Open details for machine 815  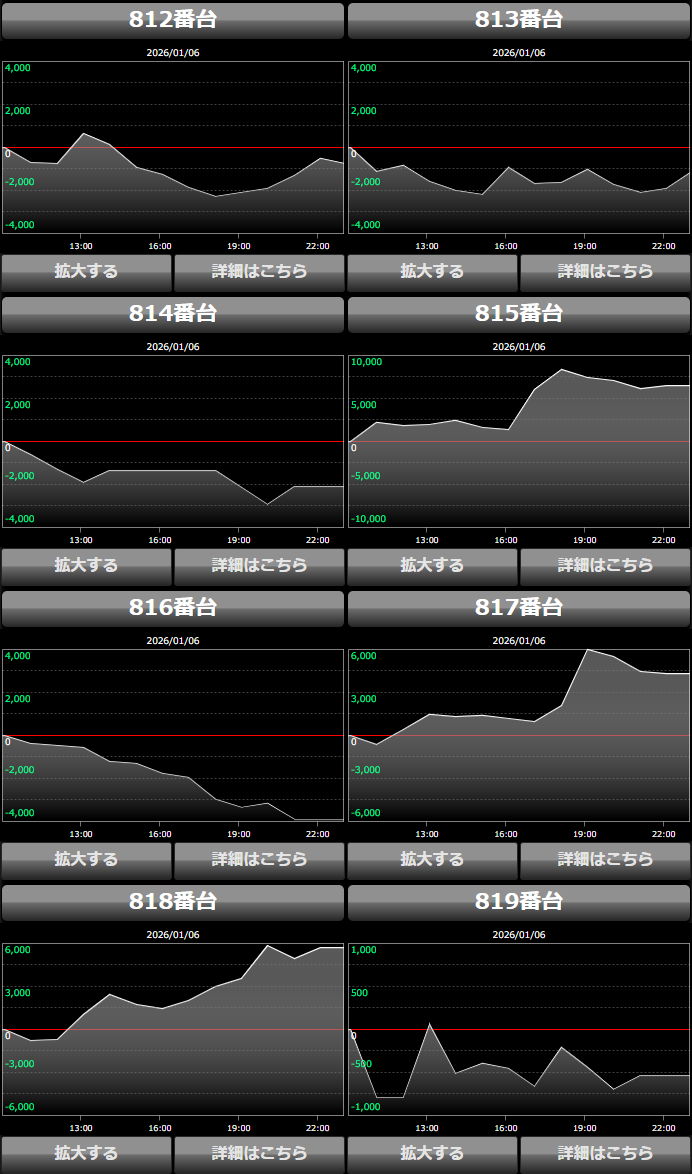pos(605,566)
